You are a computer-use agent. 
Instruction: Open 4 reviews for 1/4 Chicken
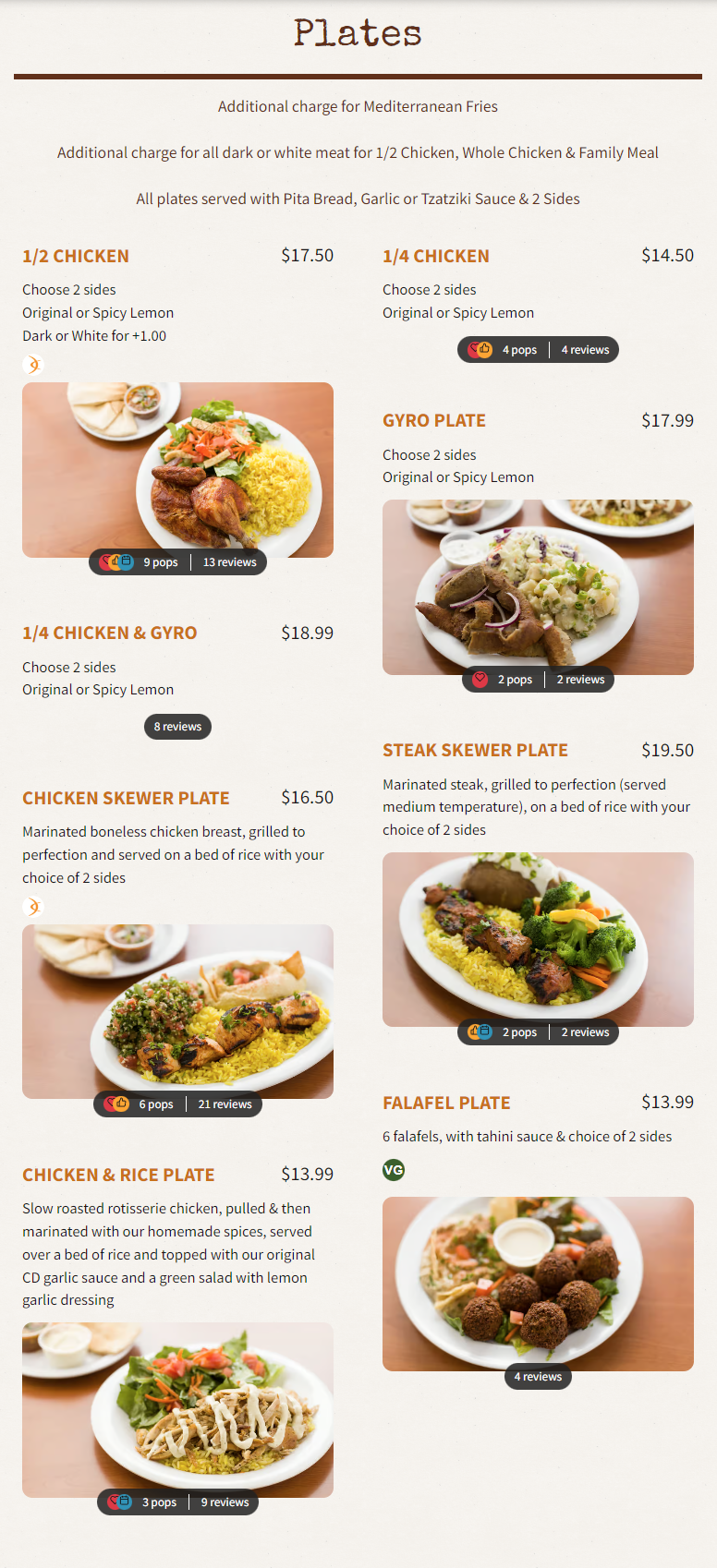(585, 350)
